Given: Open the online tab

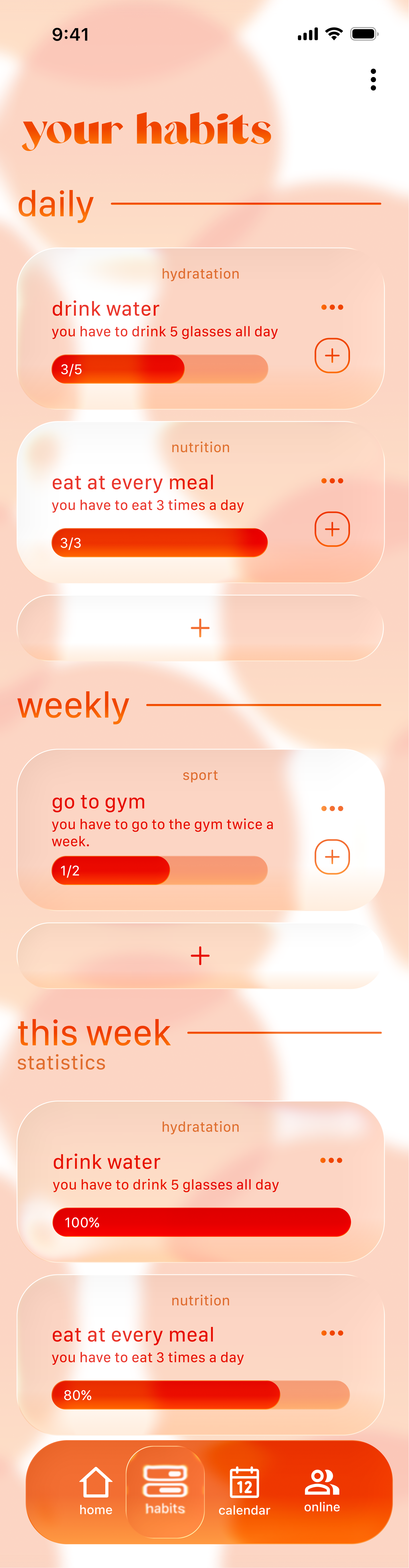Looking at the screenshot, I should pos(322,1490).
